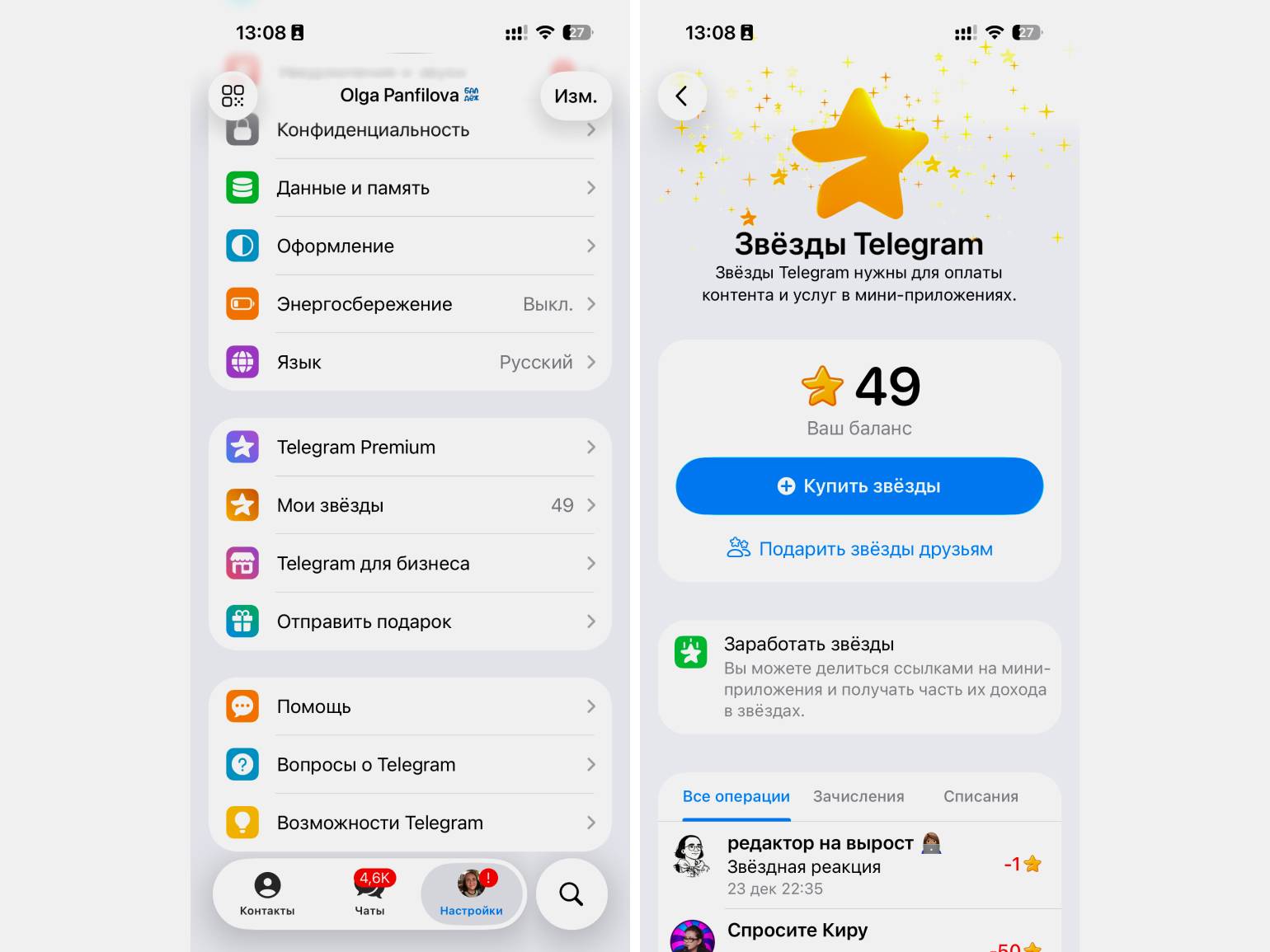The height and width of the screenshot is (952, 1270).
Task: Switch to the Чаты tab
Action: [x=370, y=894]
